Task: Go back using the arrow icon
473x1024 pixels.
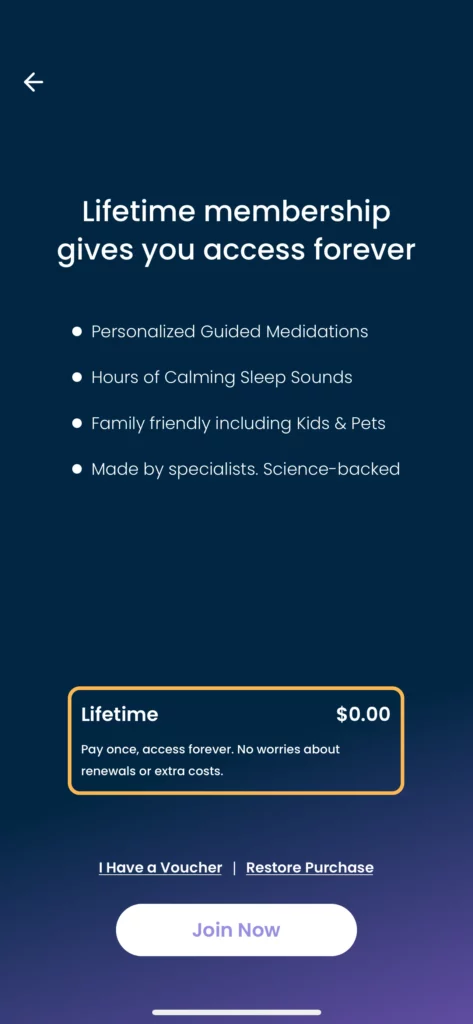Action: click(33, 82)
